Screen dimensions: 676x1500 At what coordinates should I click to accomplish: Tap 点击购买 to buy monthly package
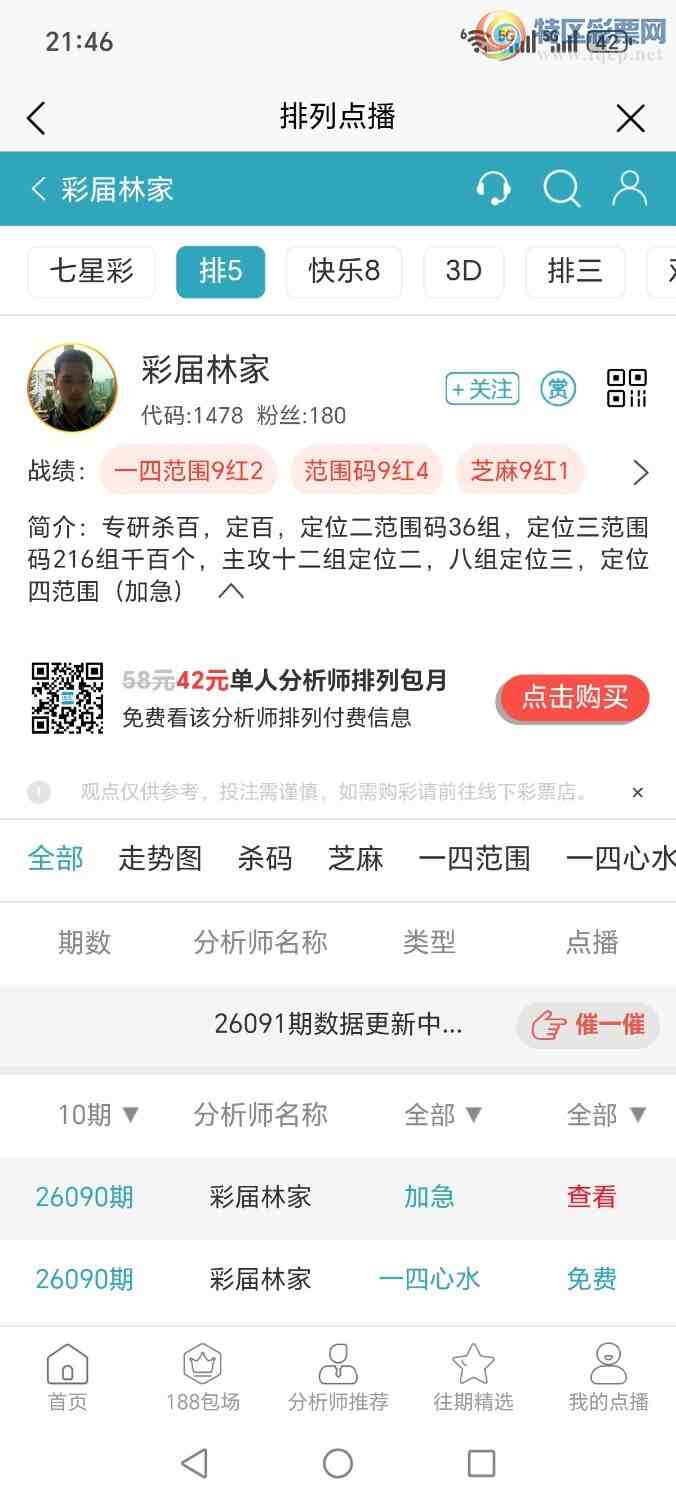coord(574,698)
